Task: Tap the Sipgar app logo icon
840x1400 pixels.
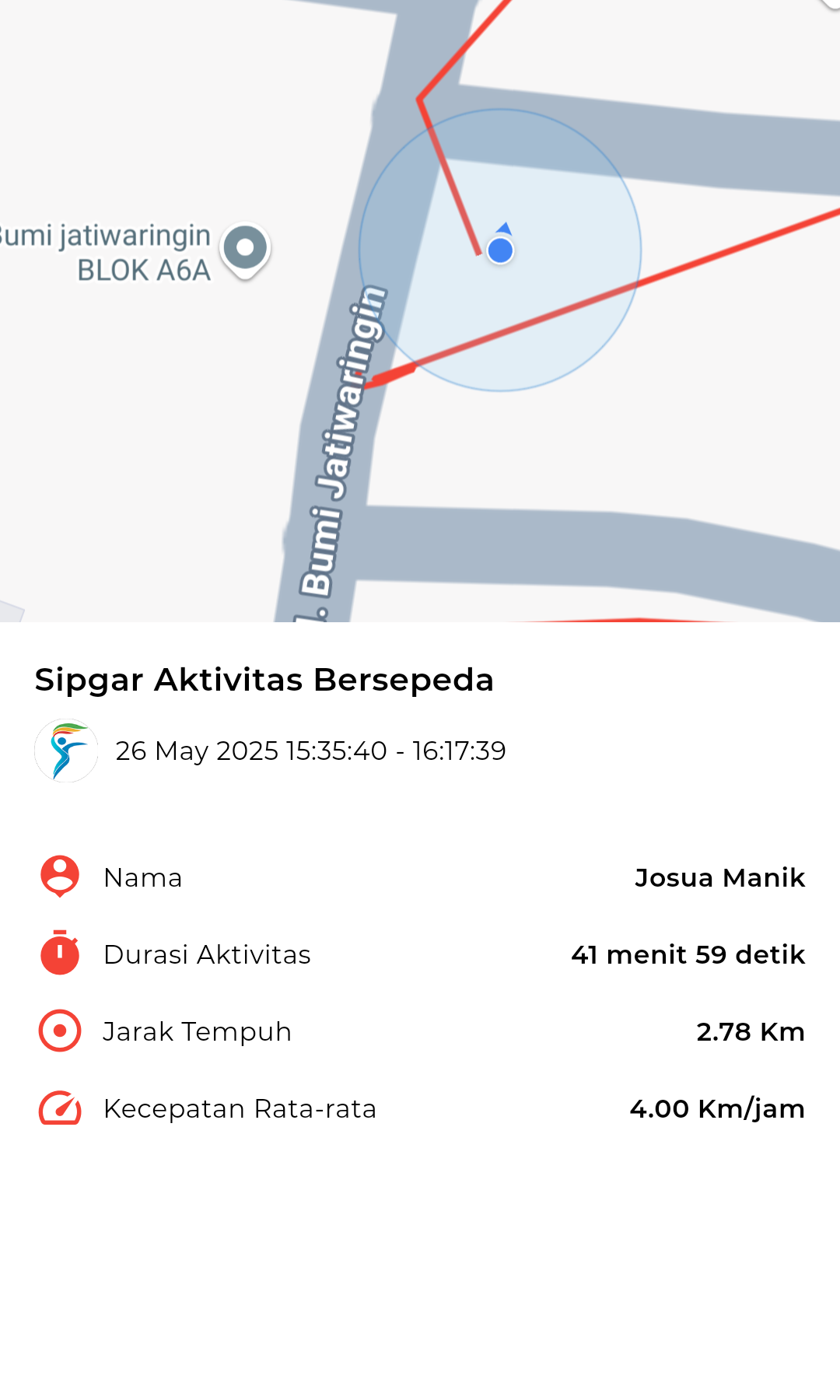Action: pos(66,751)
